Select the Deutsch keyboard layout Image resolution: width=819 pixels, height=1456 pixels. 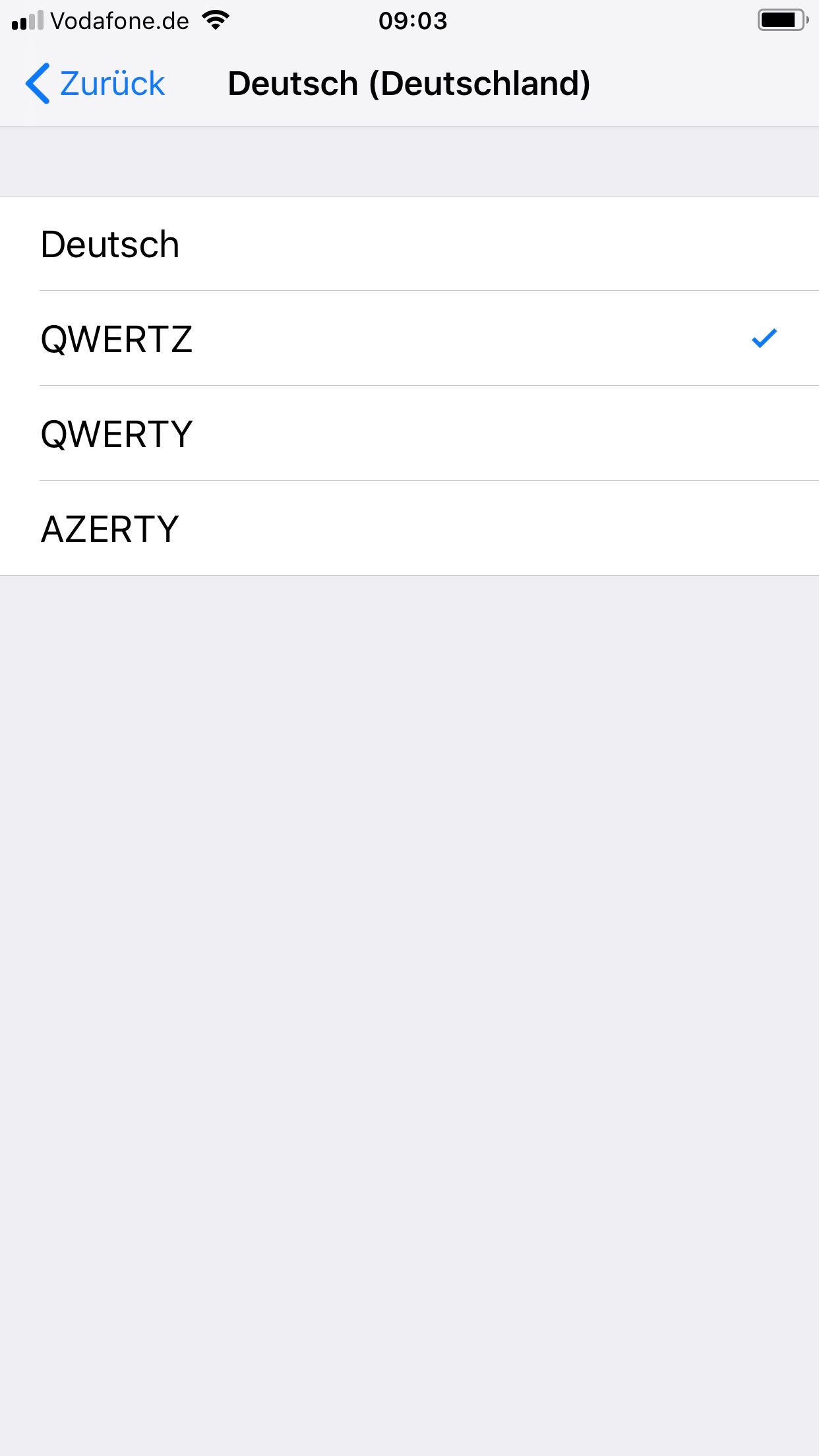coord(409,244)
